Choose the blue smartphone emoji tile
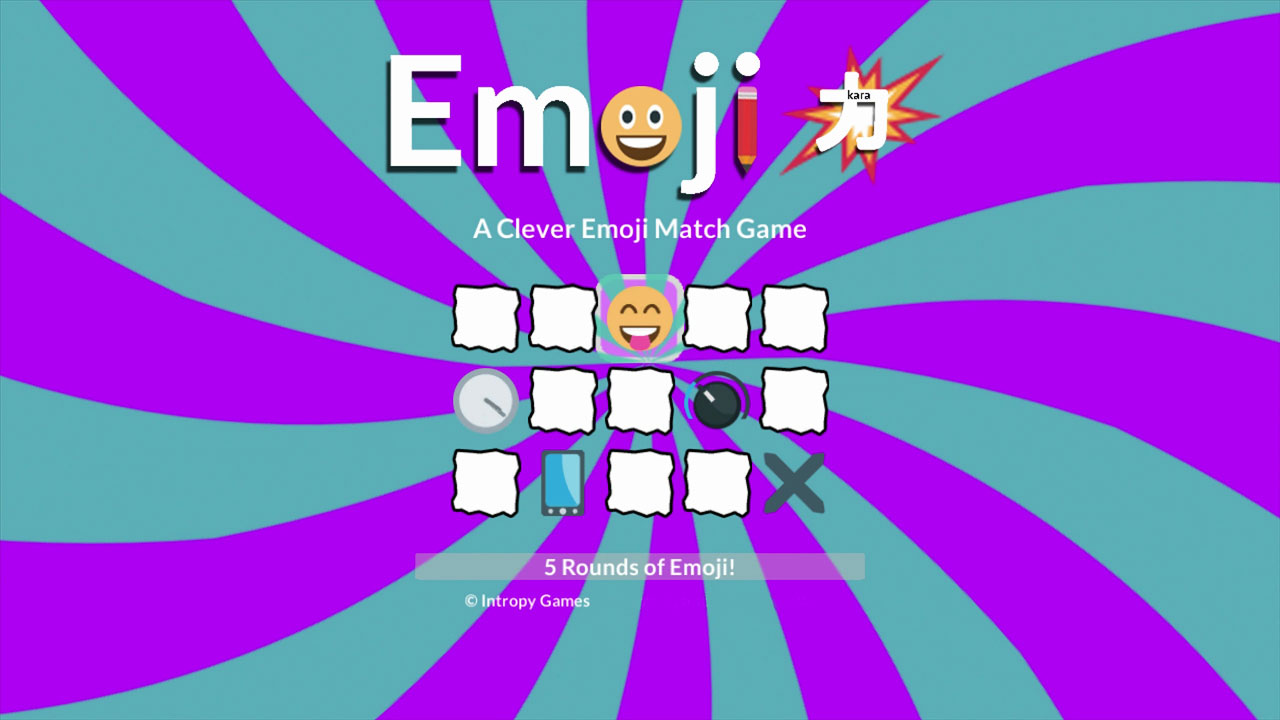Screen dimensions: 1280x720 [563, 483]
